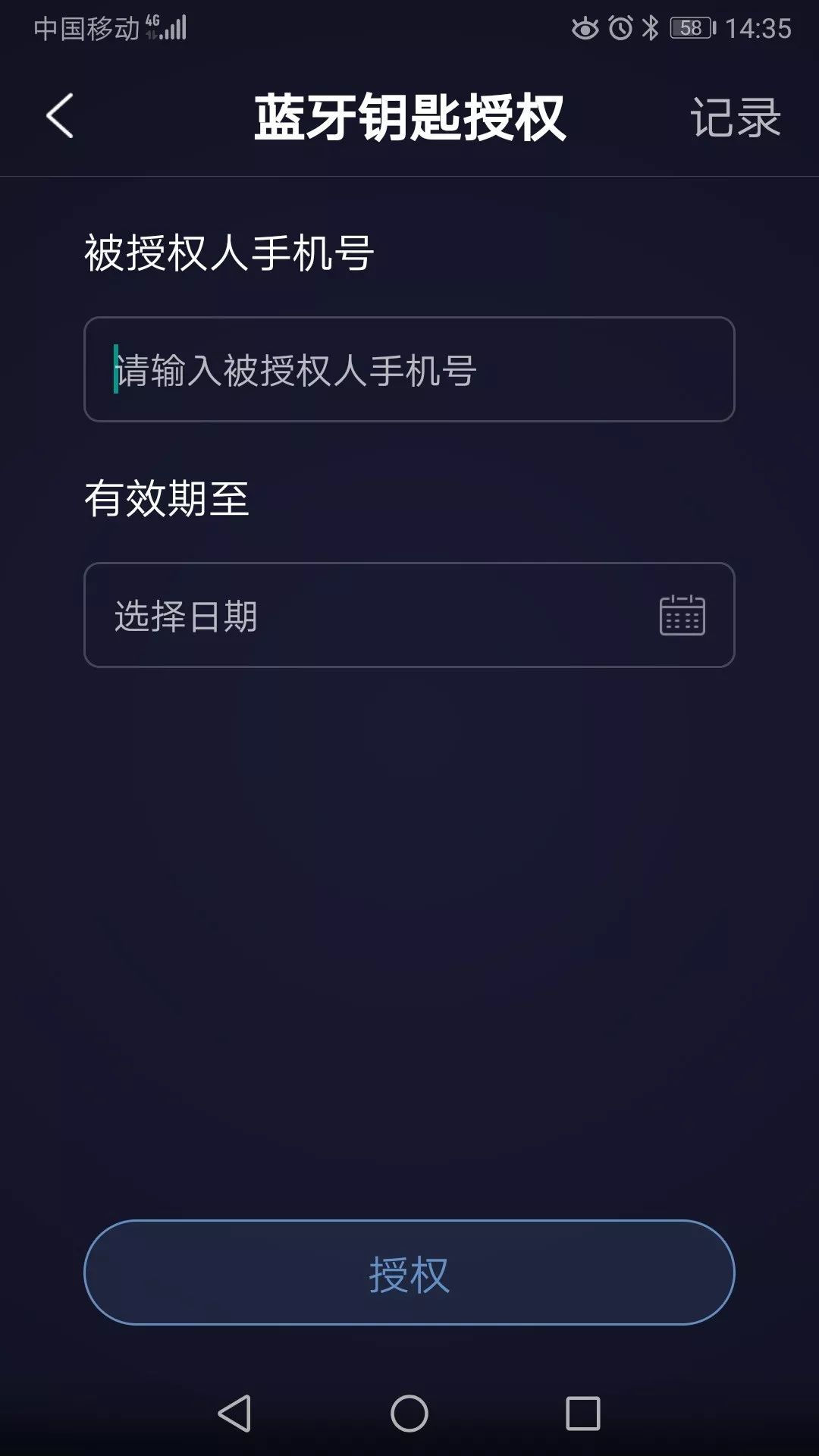Open the 记录 authorization records
Viewport: 819px width, 1456px height.
pyautogui.click(x=735, y=118)
